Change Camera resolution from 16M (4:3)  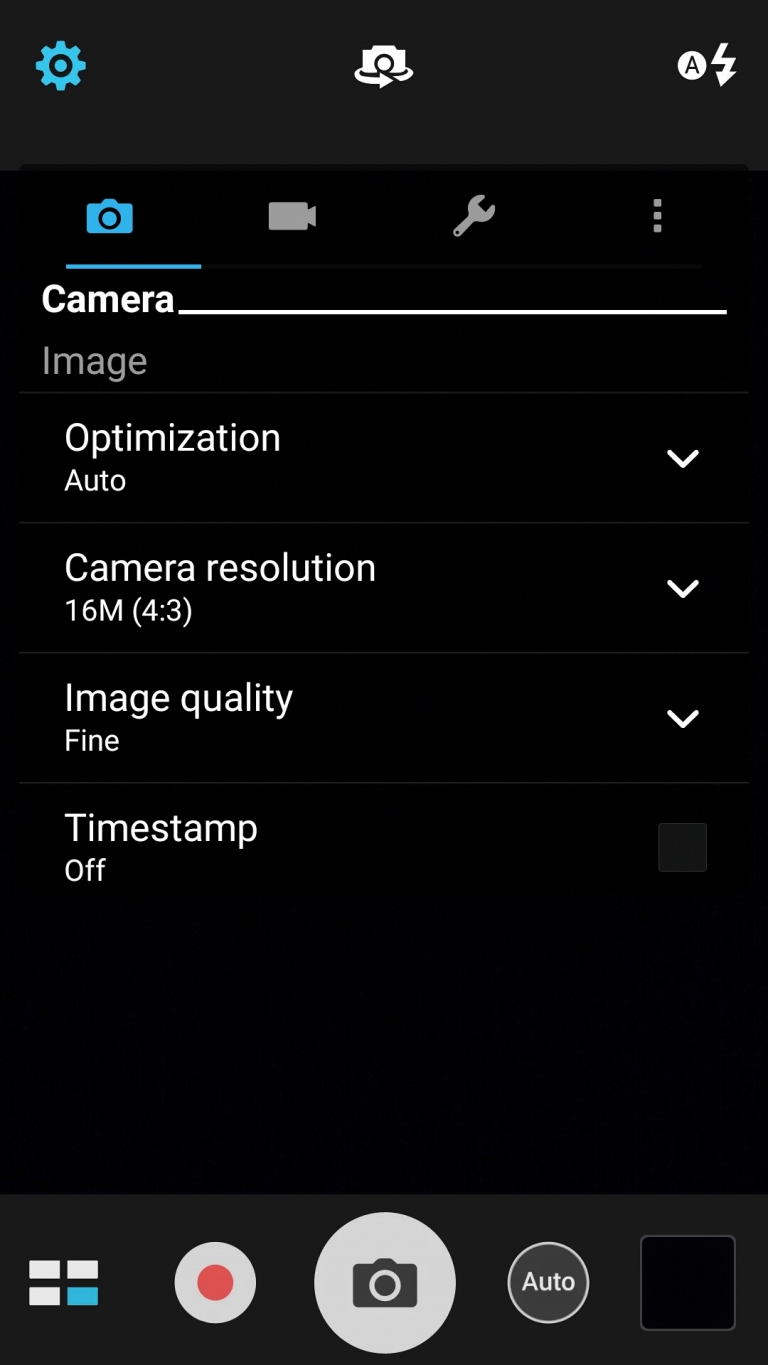coord(682,588)
